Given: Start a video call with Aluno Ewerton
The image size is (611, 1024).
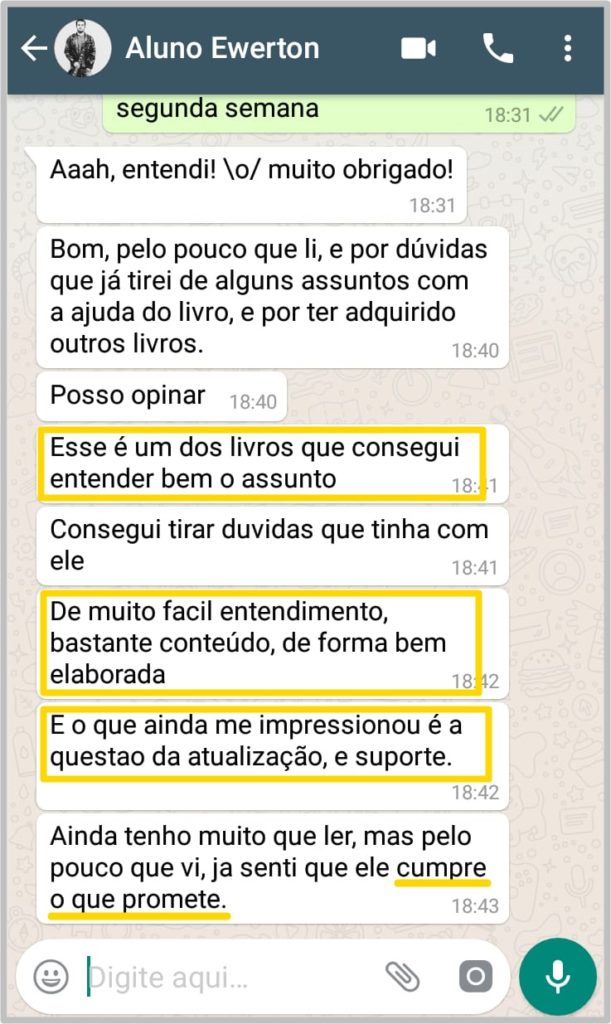Looking at the screenshot, I should tap(418, 48).
